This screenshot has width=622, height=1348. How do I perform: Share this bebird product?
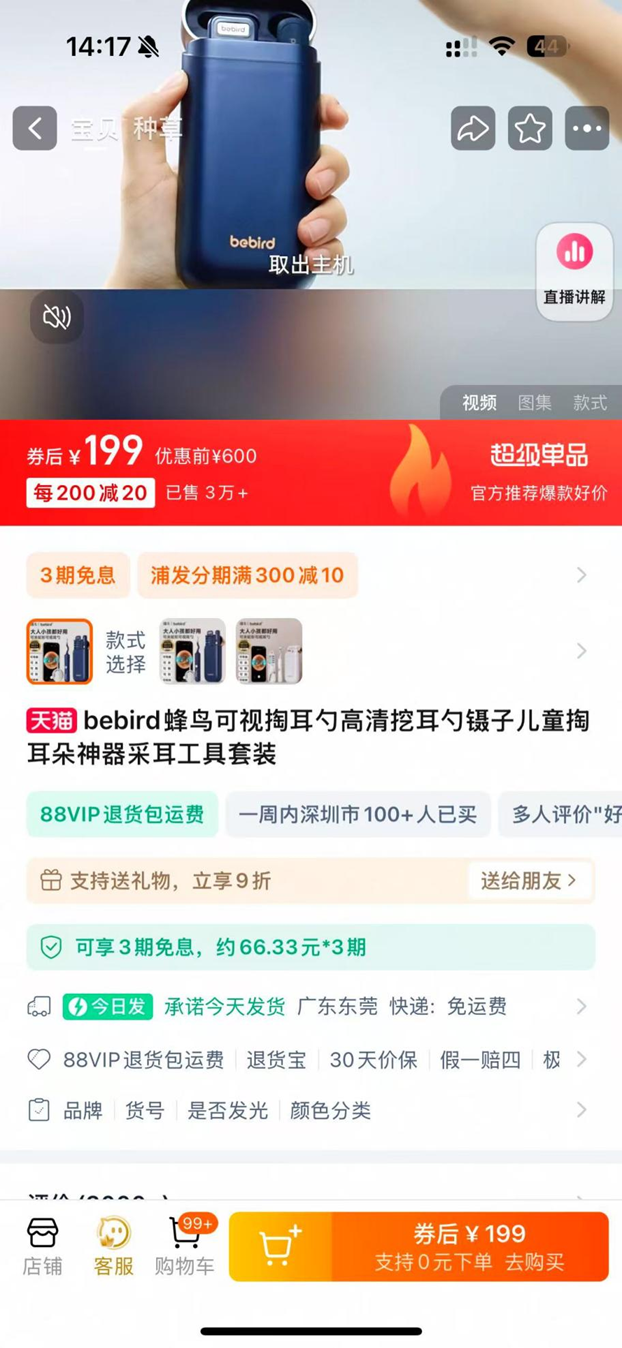[472, 128]
